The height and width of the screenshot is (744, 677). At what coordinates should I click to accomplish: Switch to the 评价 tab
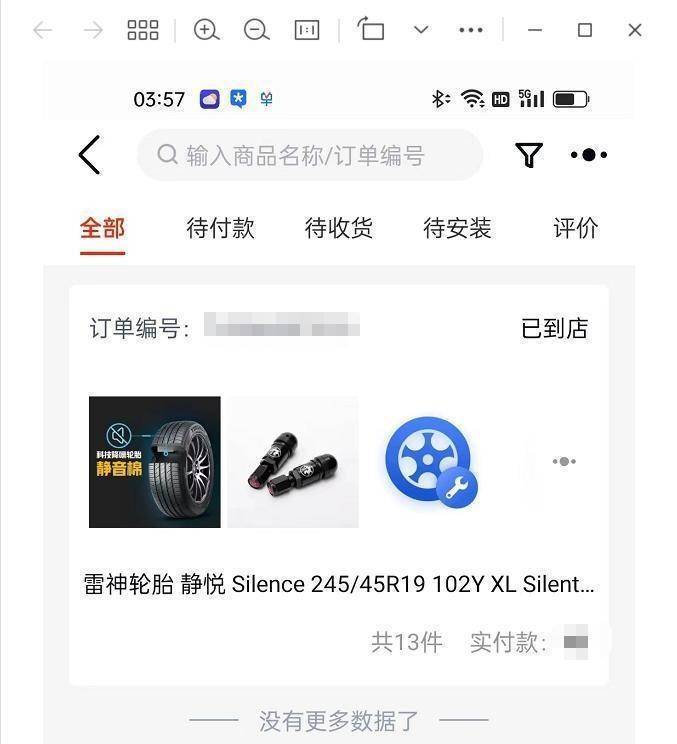(x=575, y=228)
